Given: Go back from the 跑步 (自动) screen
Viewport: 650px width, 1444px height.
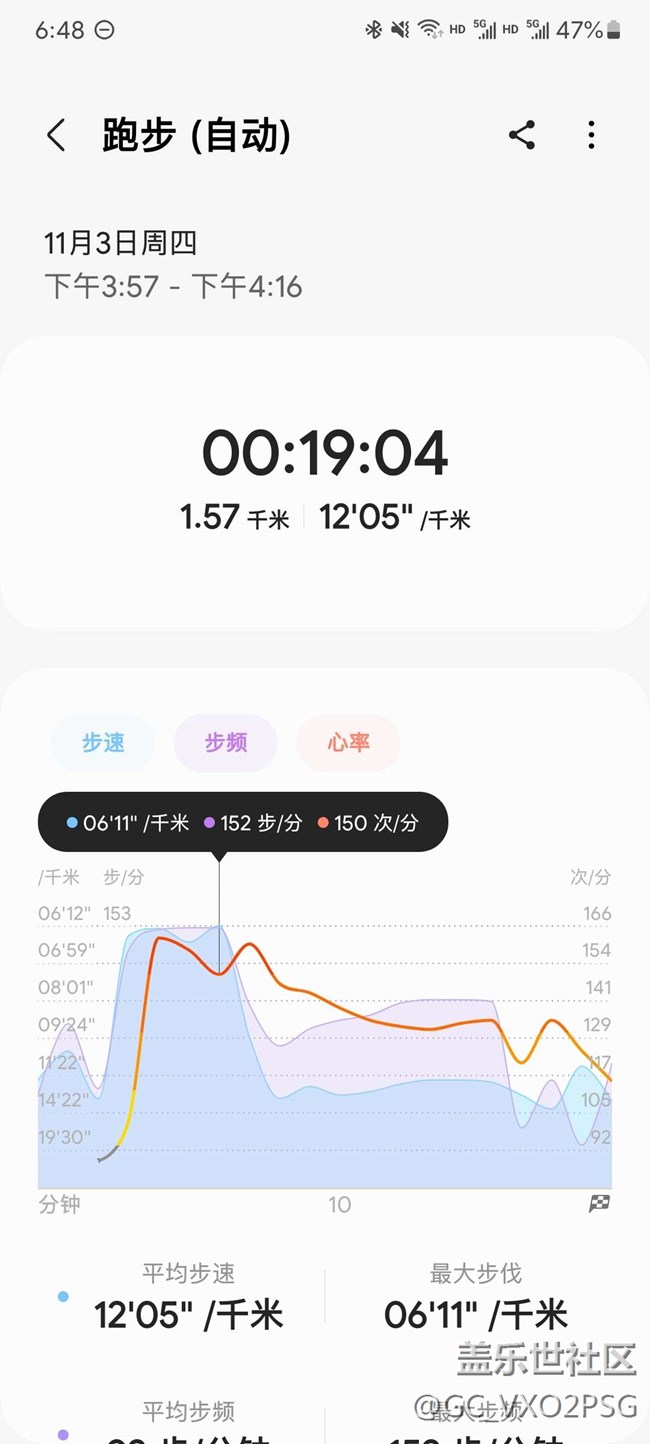Looking at the screenshot, I should (56, 135).
